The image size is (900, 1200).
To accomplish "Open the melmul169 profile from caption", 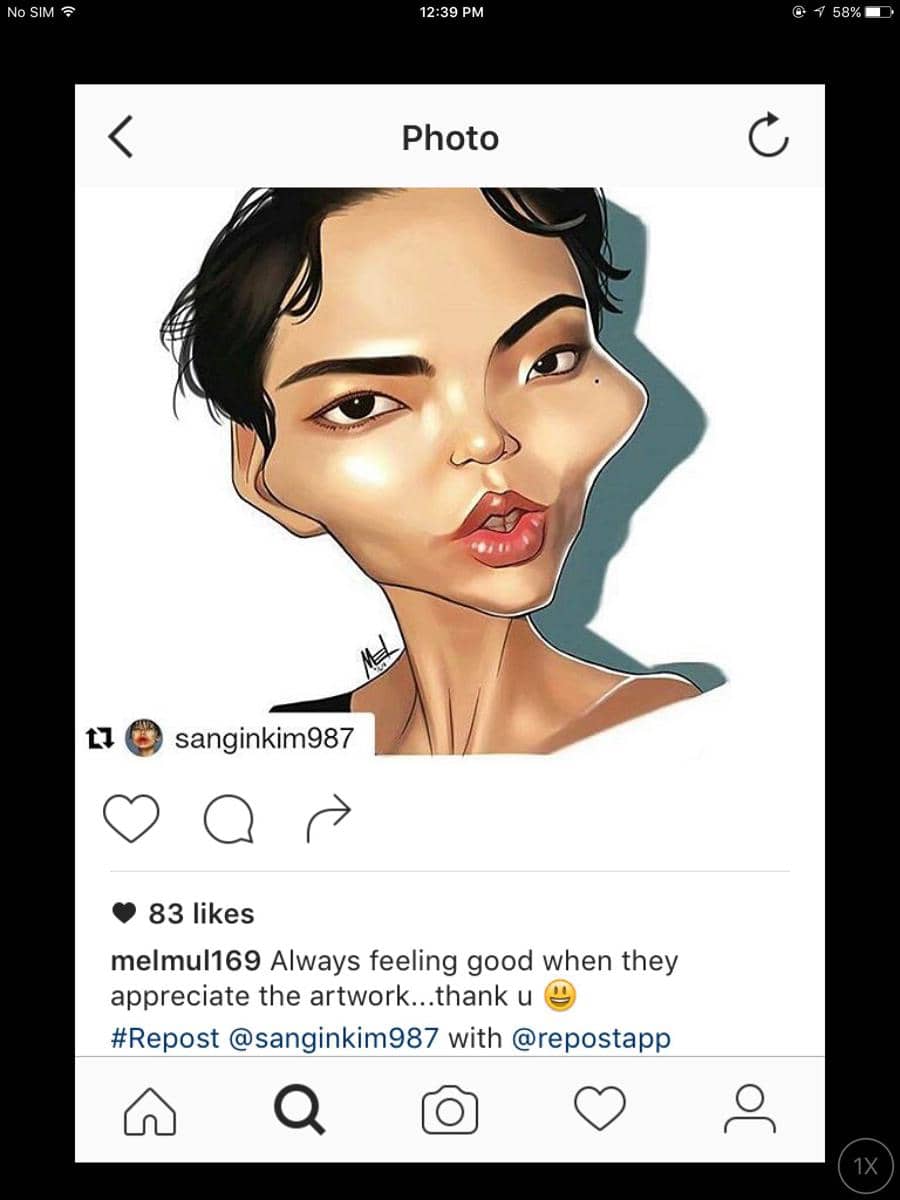I will [186, 961].
